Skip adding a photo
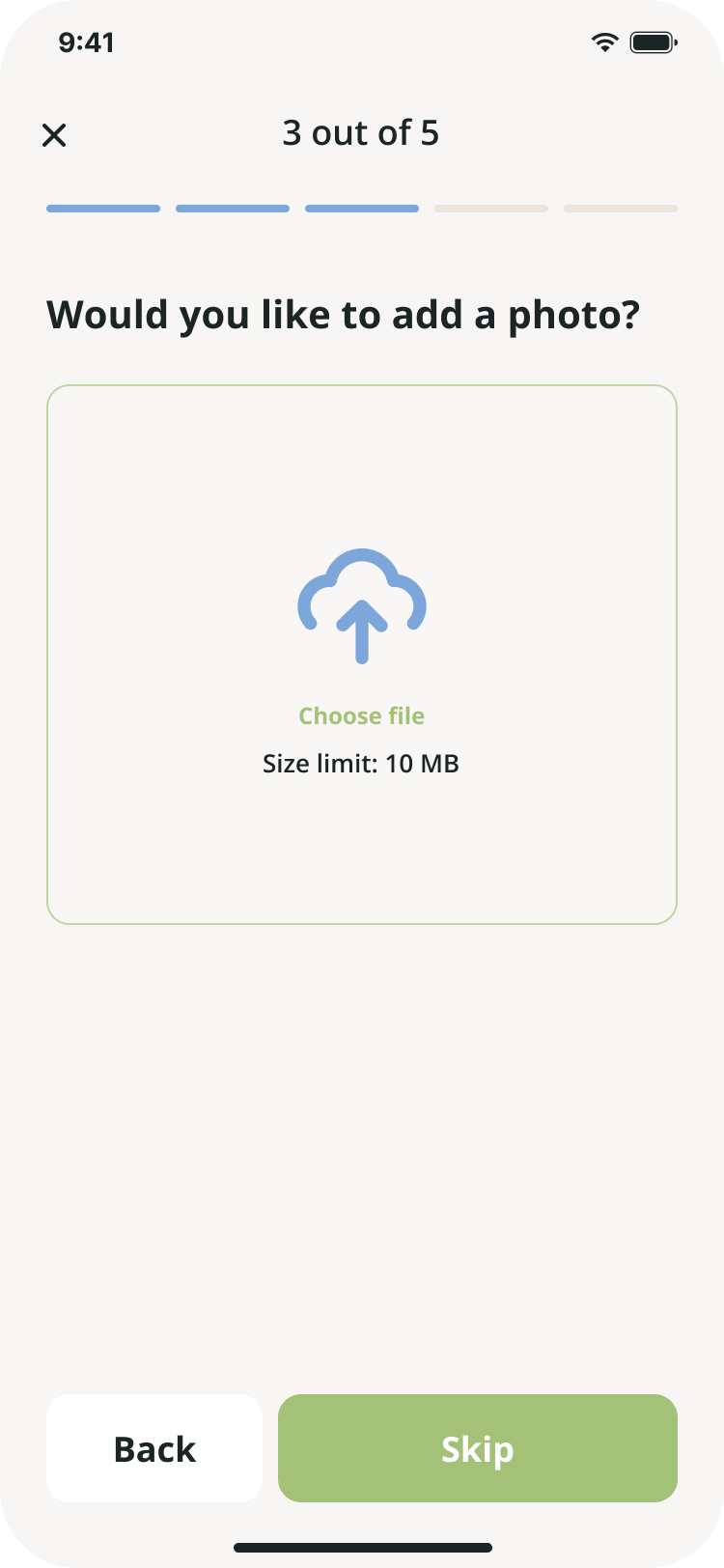Viewport: 724px width, 1568px height. 478,1448
